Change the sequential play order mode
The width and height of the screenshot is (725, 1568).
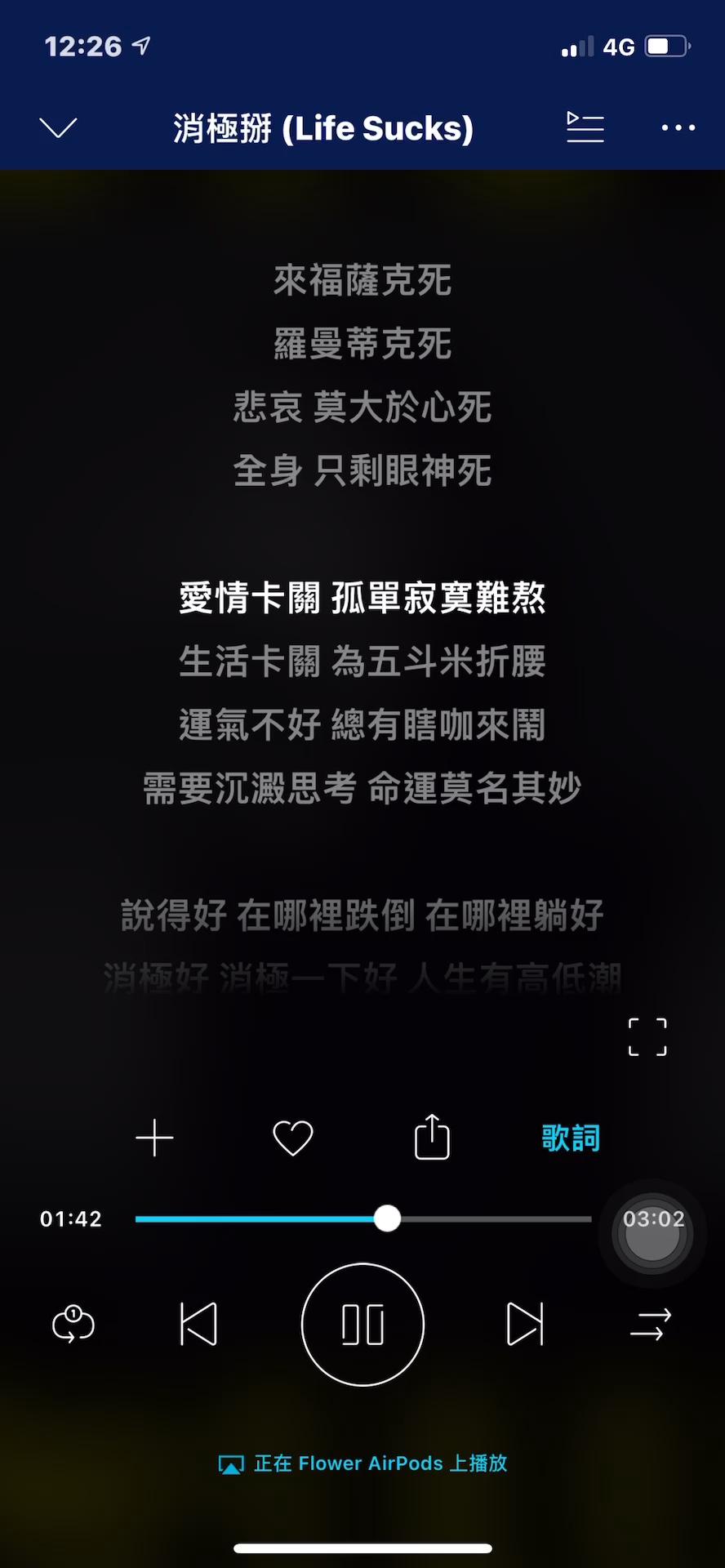point(651,1324)
